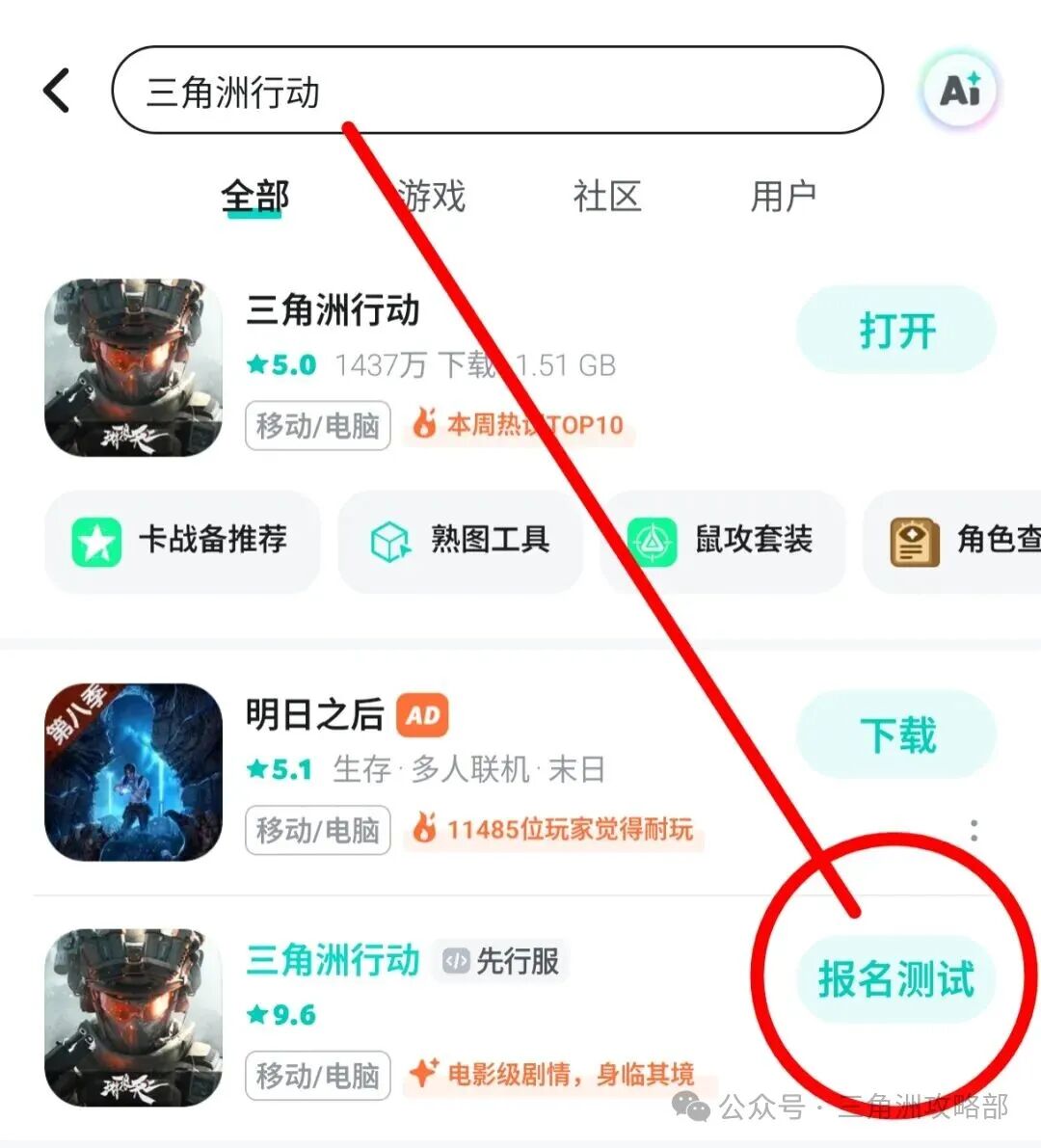Screen dimensions: 1041x1148
Task: Tap 报名测试 for 三角洲行动 先行服
Action: click(896, 979)
